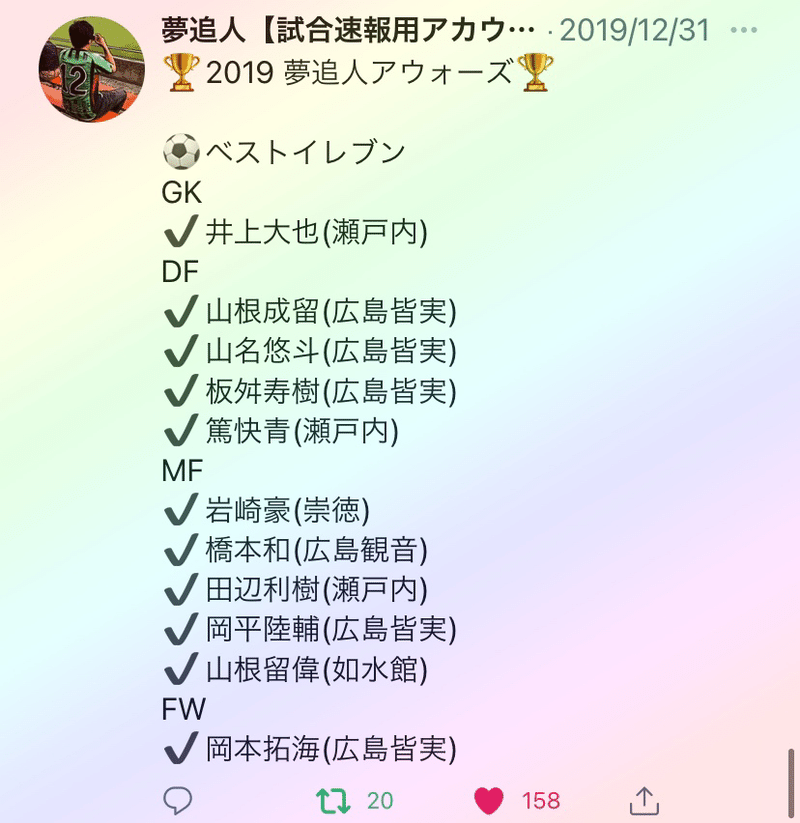800x823 pixels.
Task: Like the 夢追人アウォーズ tweet
Action: [488, 799]
